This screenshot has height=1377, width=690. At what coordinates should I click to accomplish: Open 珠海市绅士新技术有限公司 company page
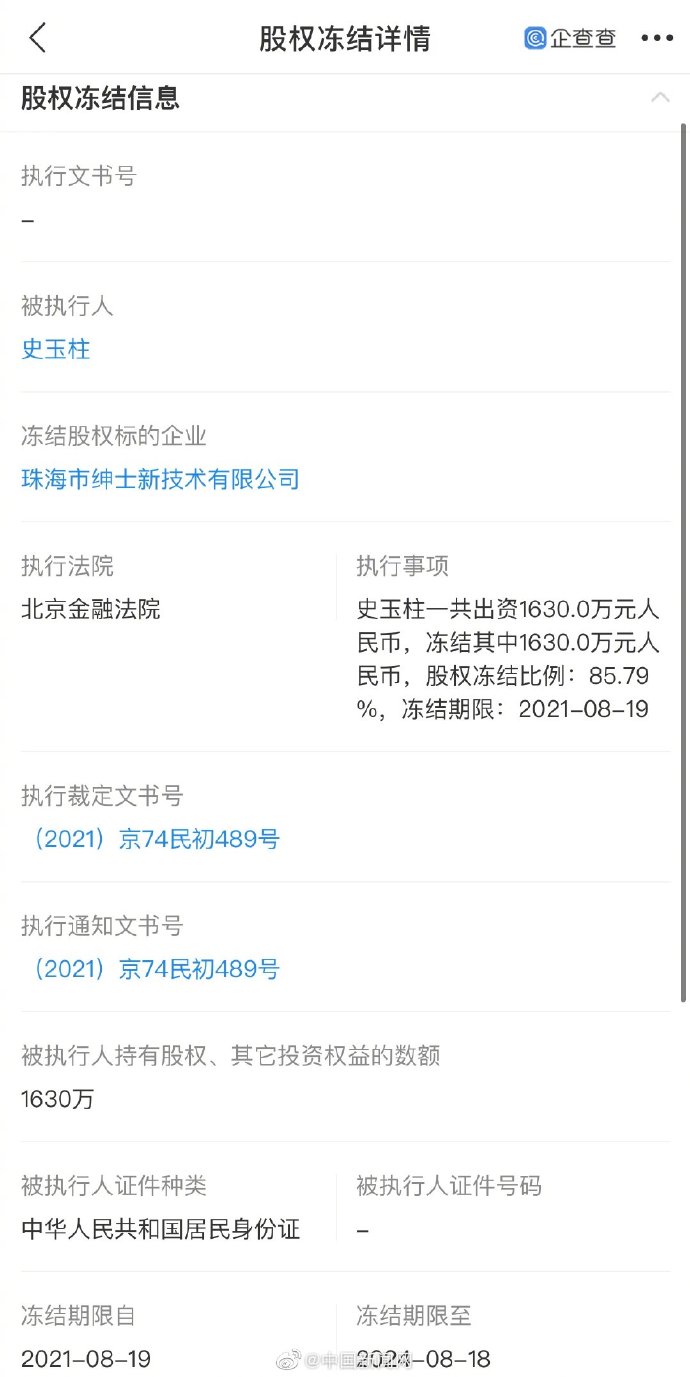(160, 479)
